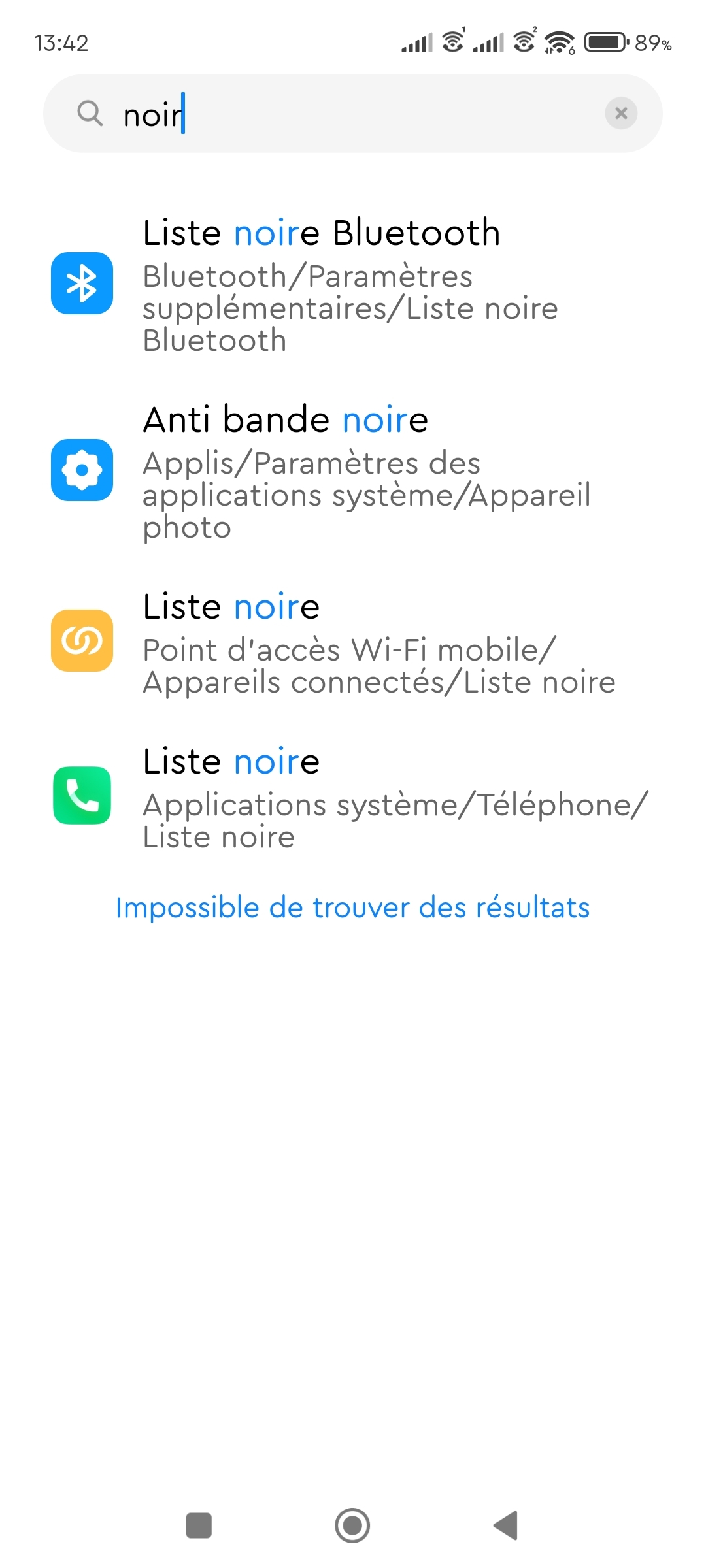Tap the search field containing "noir"
This screenshot has width=706, height=1568.
coord(353,114)
